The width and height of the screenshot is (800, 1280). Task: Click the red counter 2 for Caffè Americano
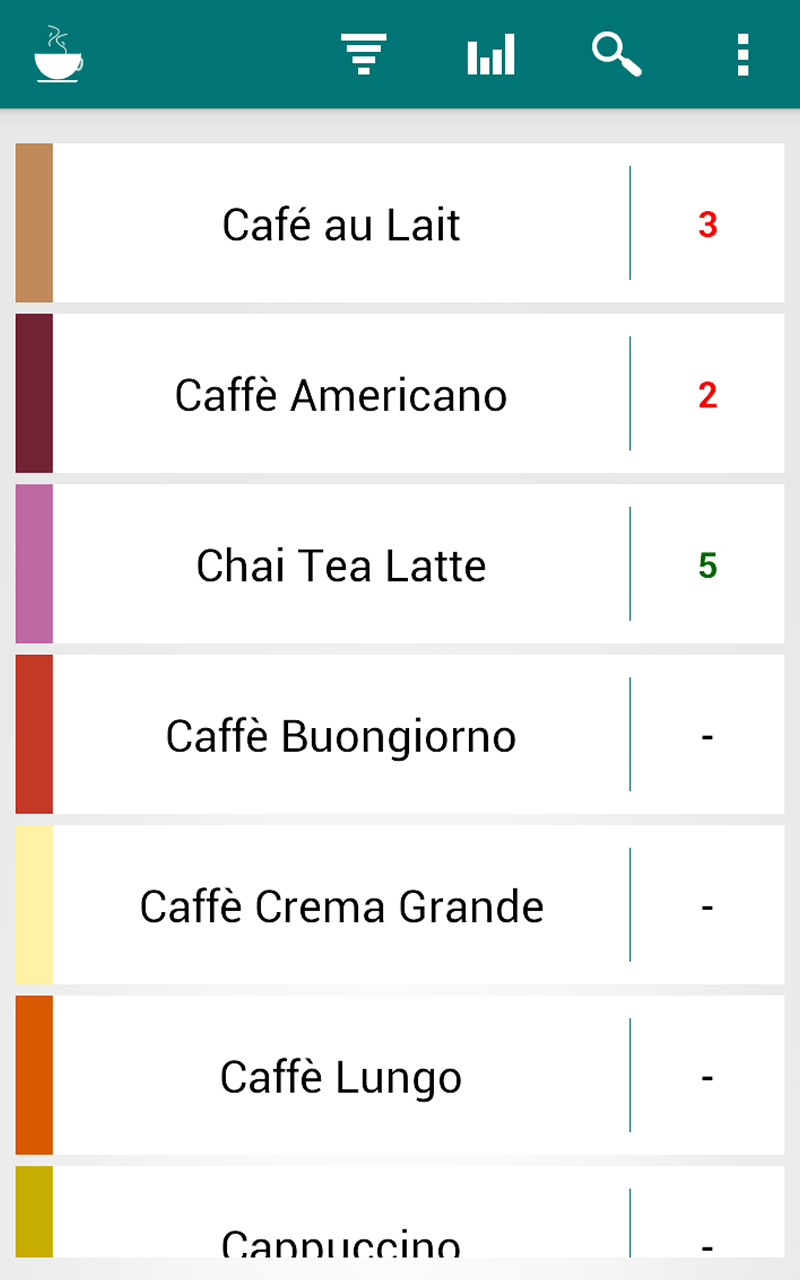coord(707,394)
